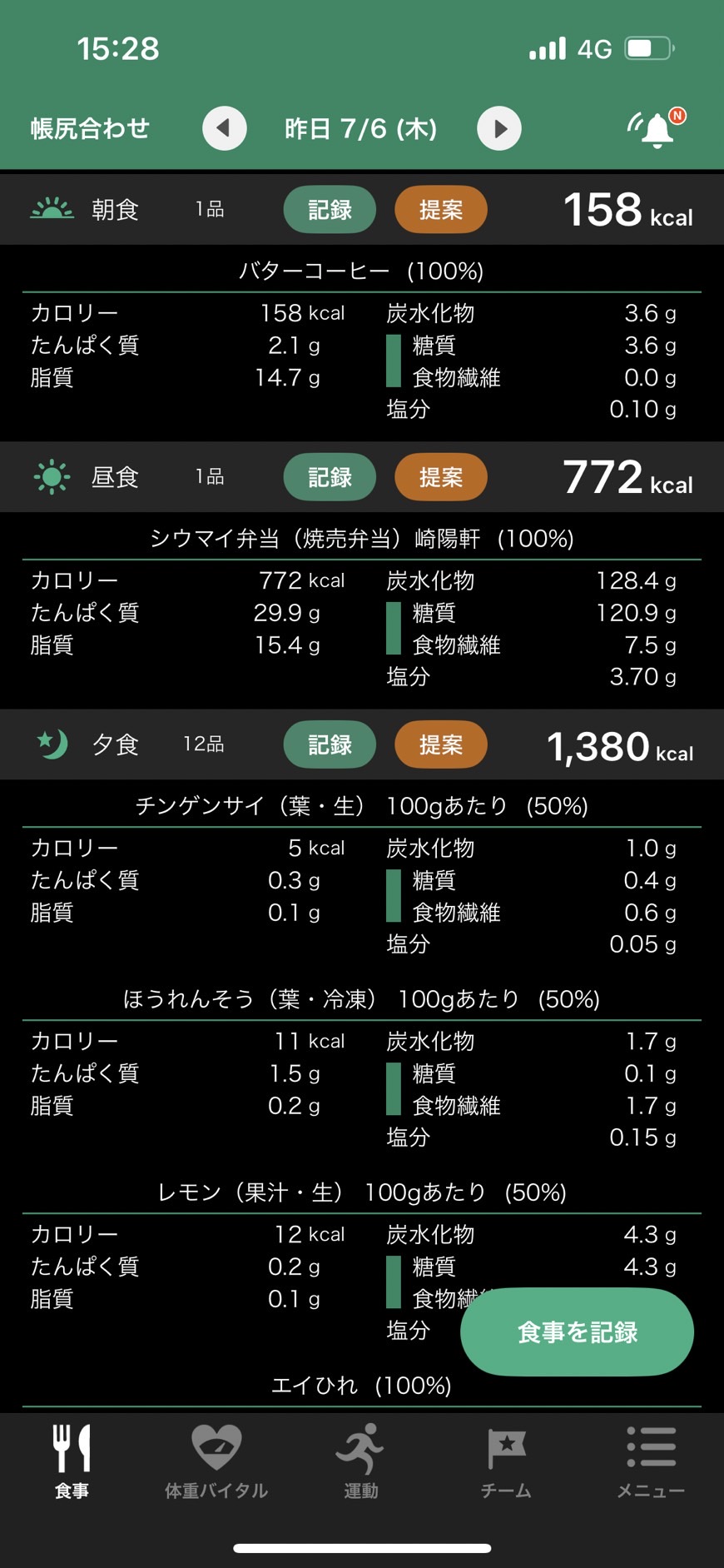Tap 提案 for 昼食

coord(440,477)
